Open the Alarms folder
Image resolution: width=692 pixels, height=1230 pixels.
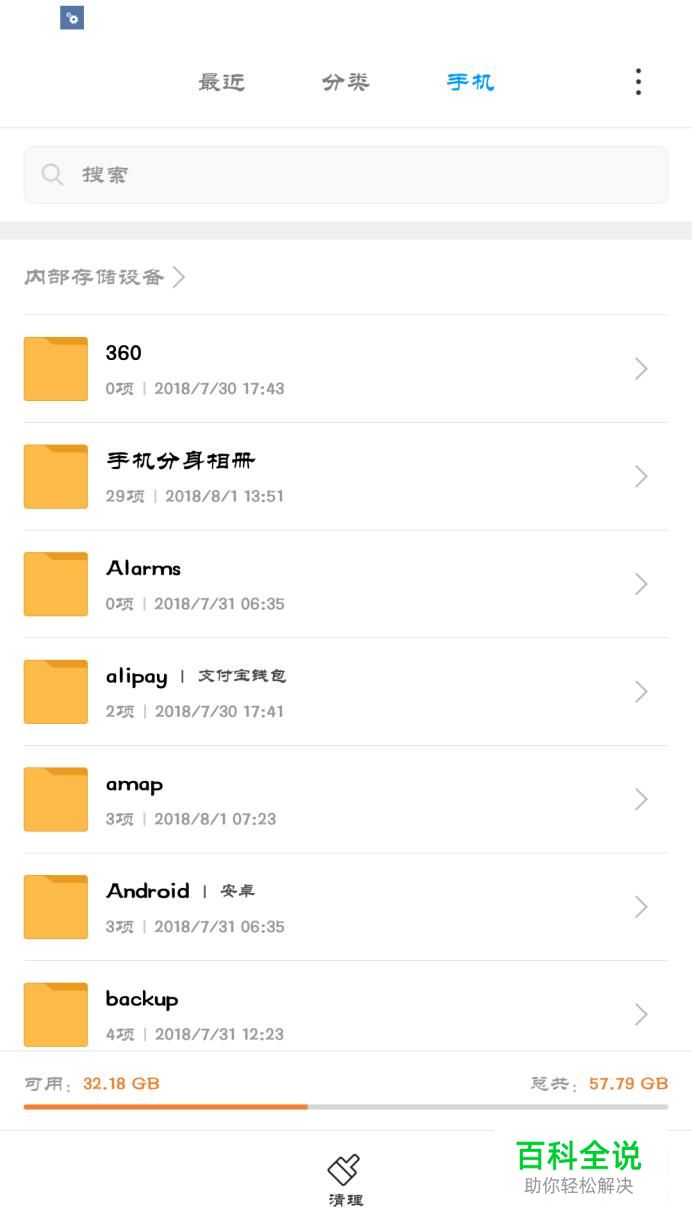(x=346, y=584)
